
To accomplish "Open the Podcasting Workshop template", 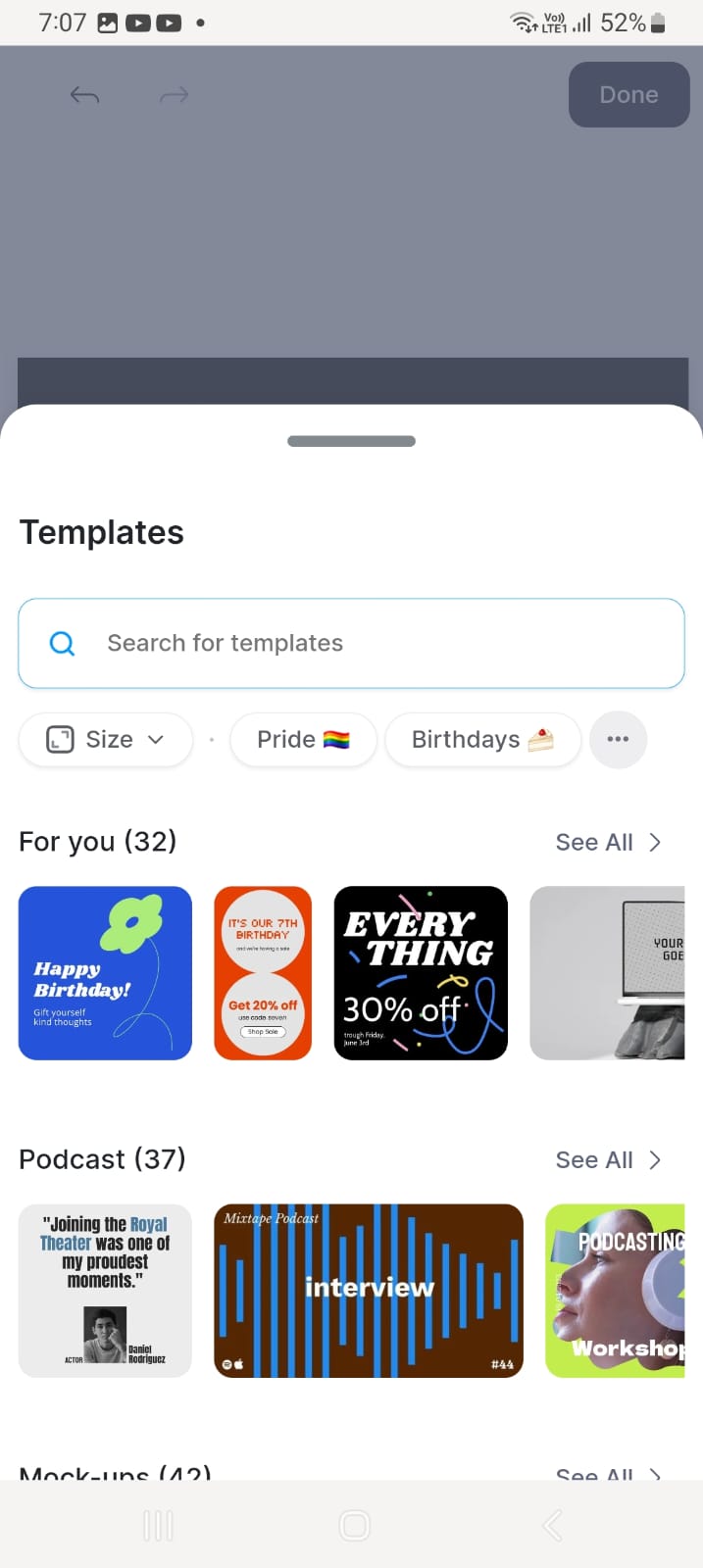I will pyautogui.click(x=615, y=1291).
